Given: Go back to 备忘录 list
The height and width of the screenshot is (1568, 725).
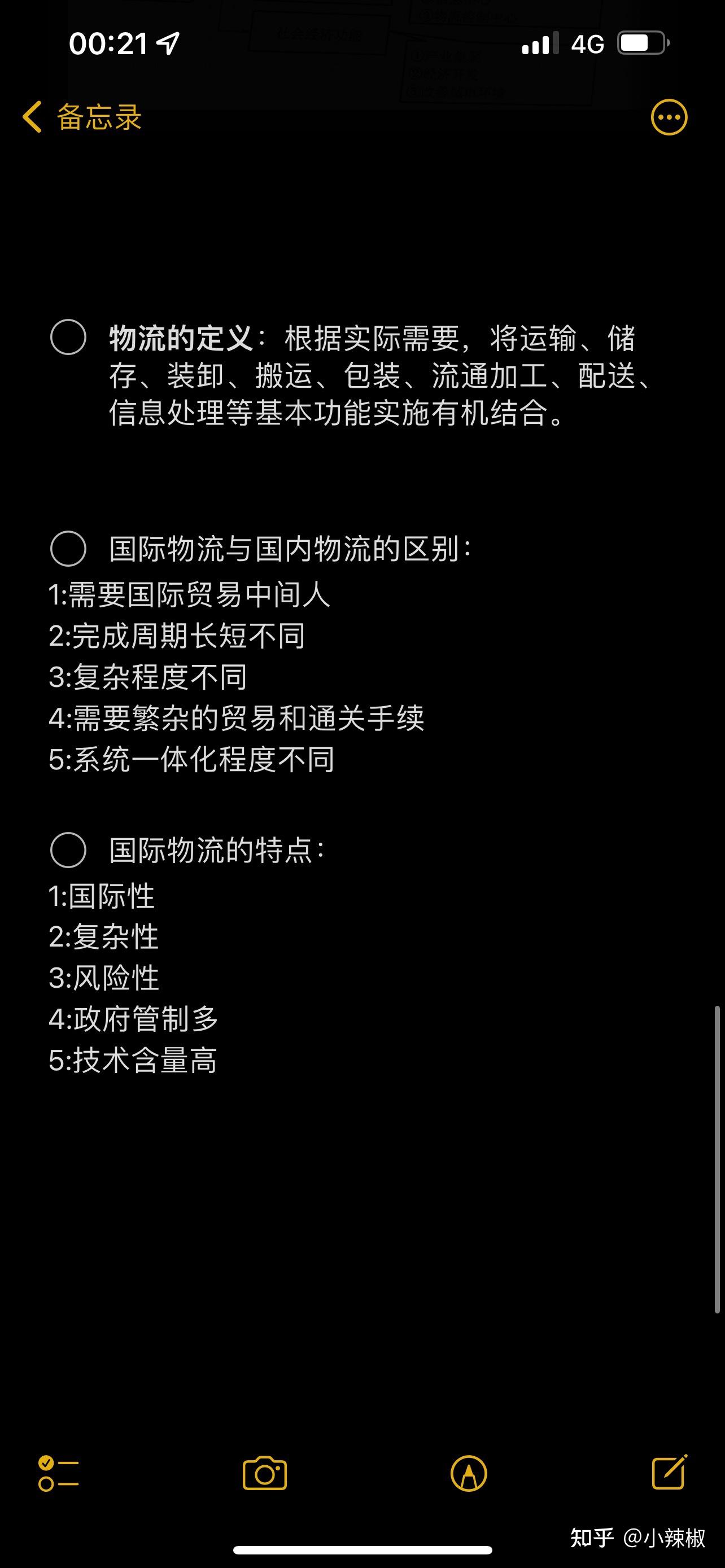Looking at the screenshot, I should pos(81,117).
